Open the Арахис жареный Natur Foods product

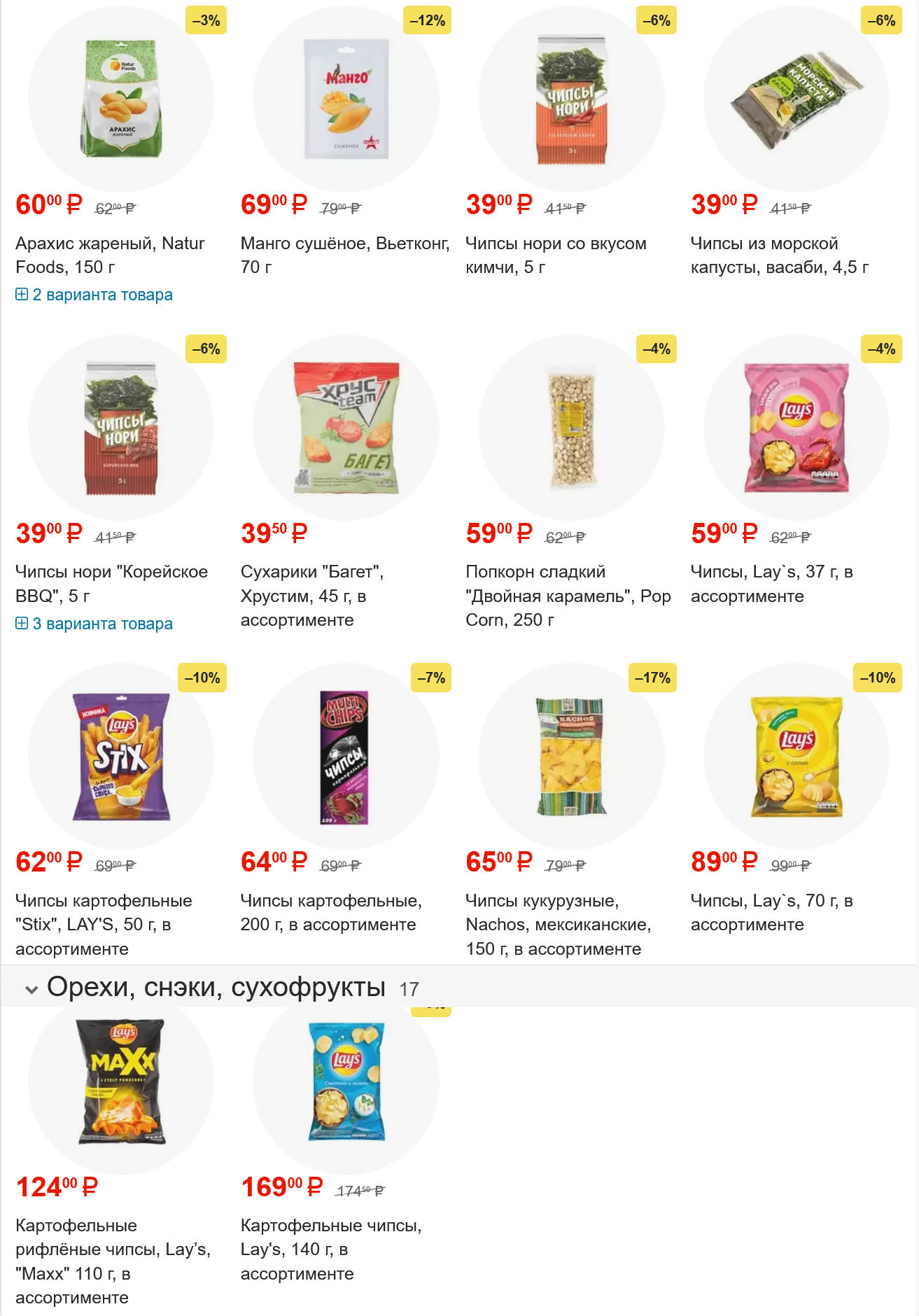pyautogui.click(x=110, y=255)
